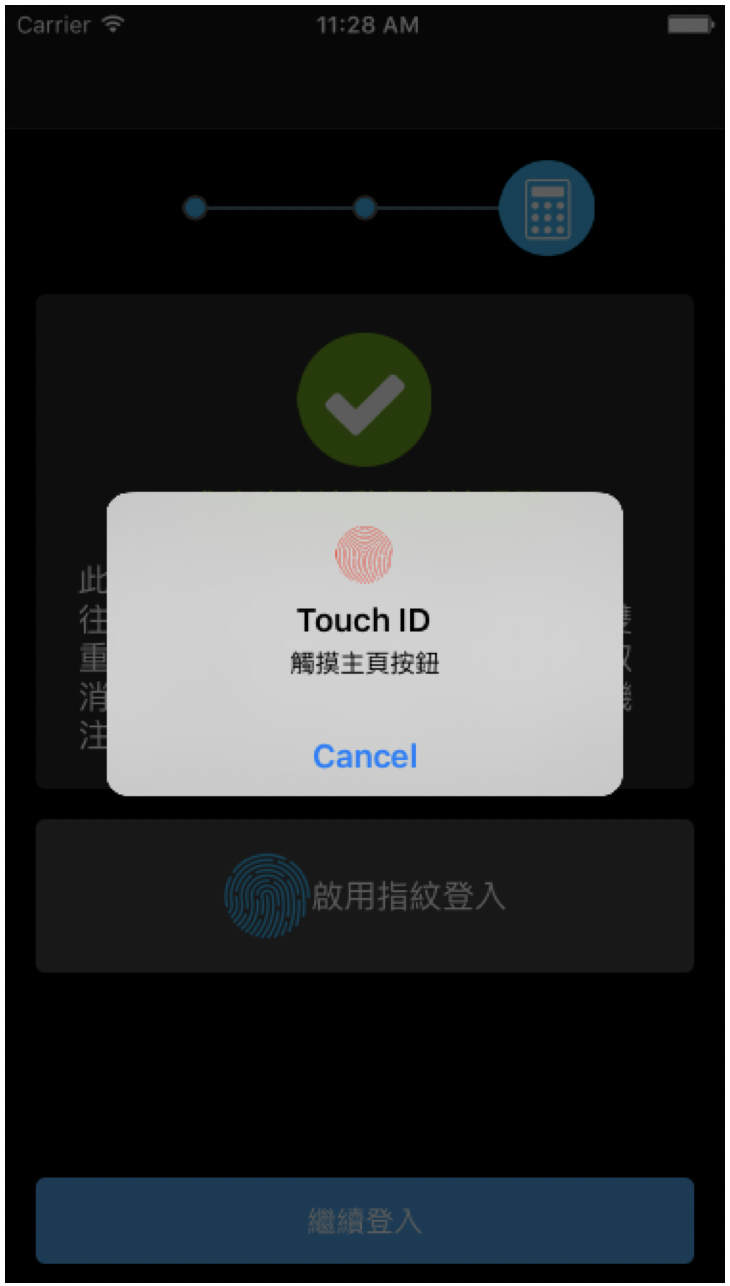730x1286 pixels.
Task: Cancel the Touch ID prompt
Action: coord(365,756)
